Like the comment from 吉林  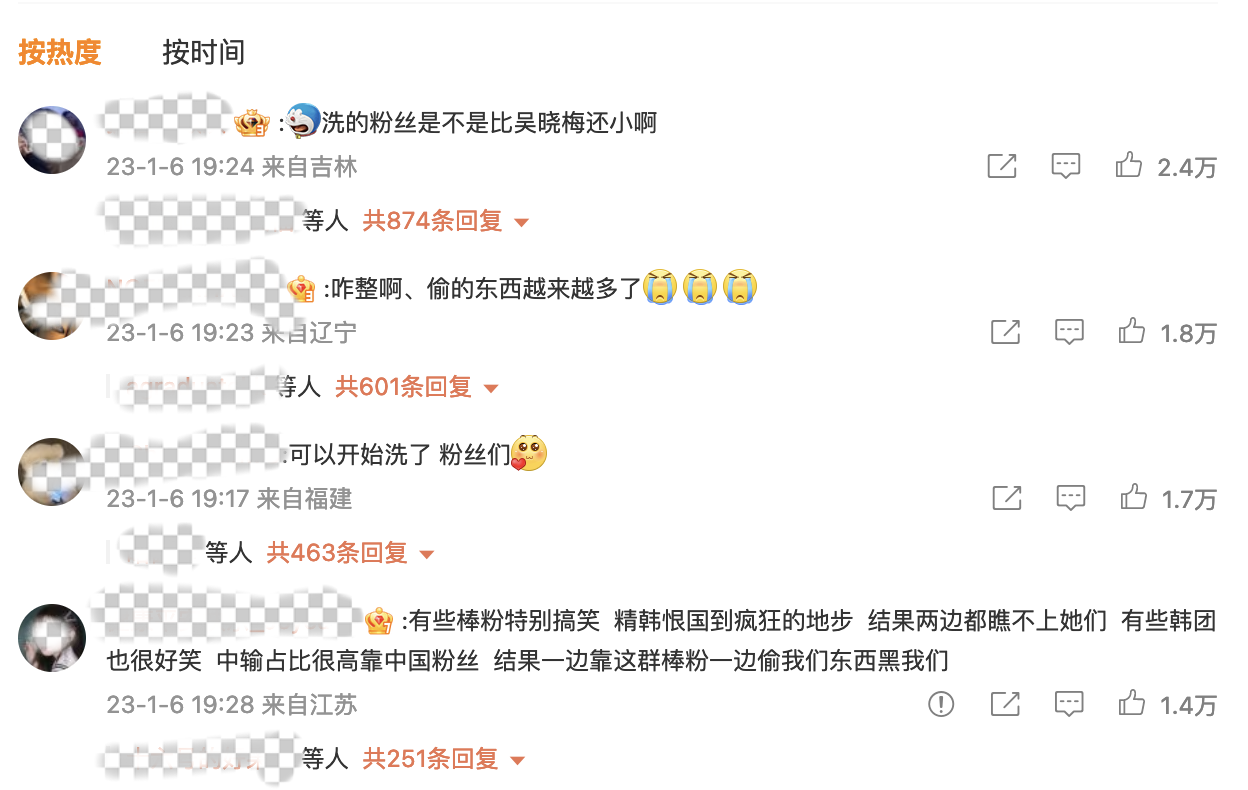click(1129, 166)
